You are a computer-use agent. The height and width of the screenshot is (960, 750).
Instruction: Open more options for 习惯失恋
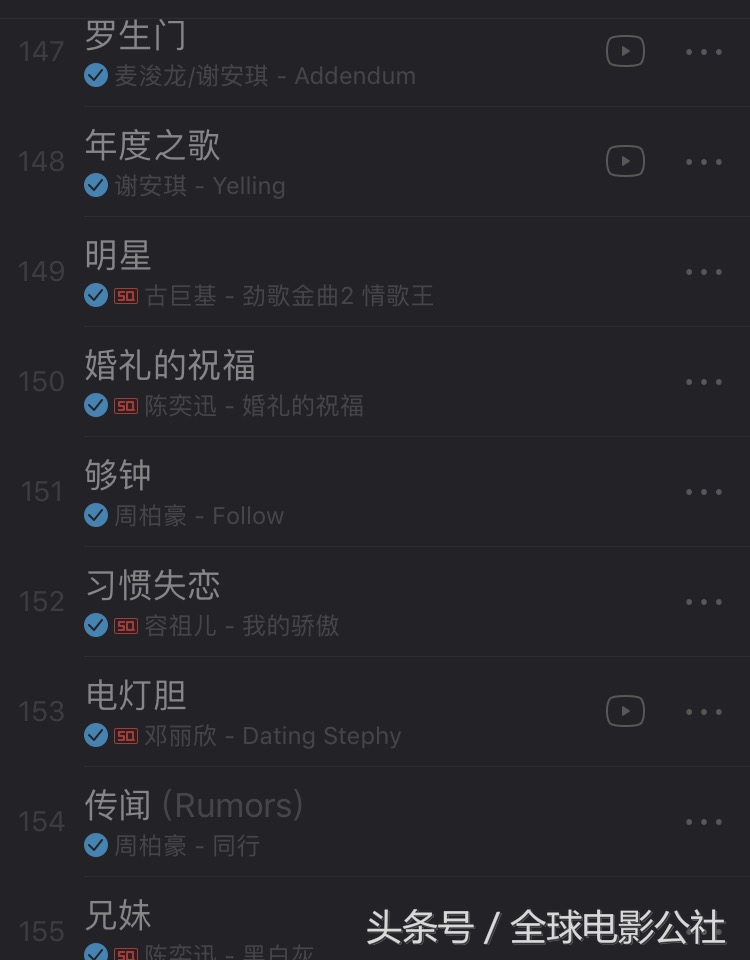coord(704,601)
